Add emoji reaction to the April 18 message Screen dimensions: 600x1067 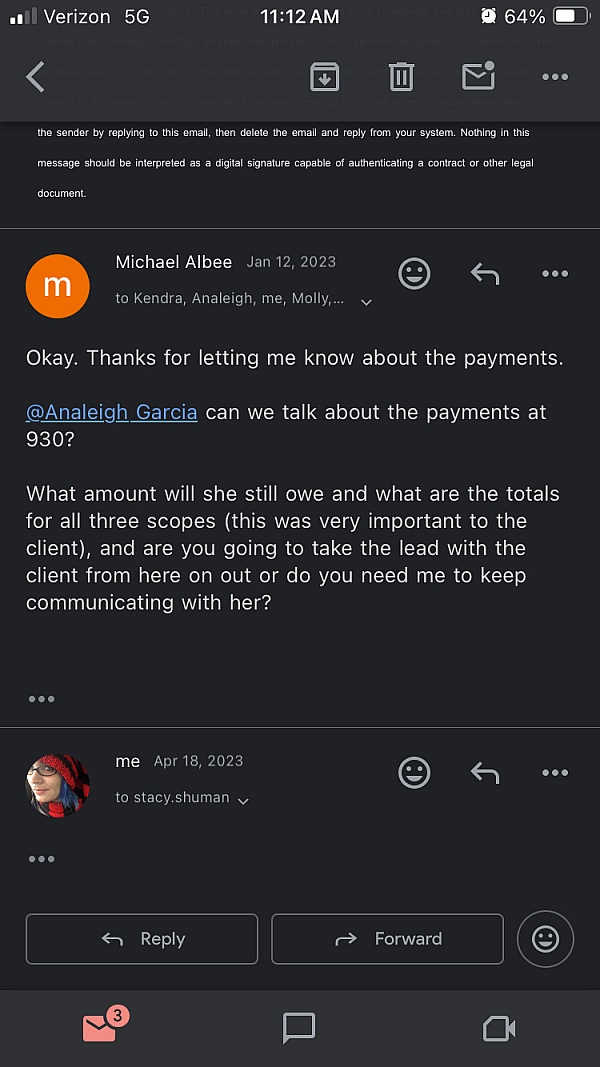(414, 772)
